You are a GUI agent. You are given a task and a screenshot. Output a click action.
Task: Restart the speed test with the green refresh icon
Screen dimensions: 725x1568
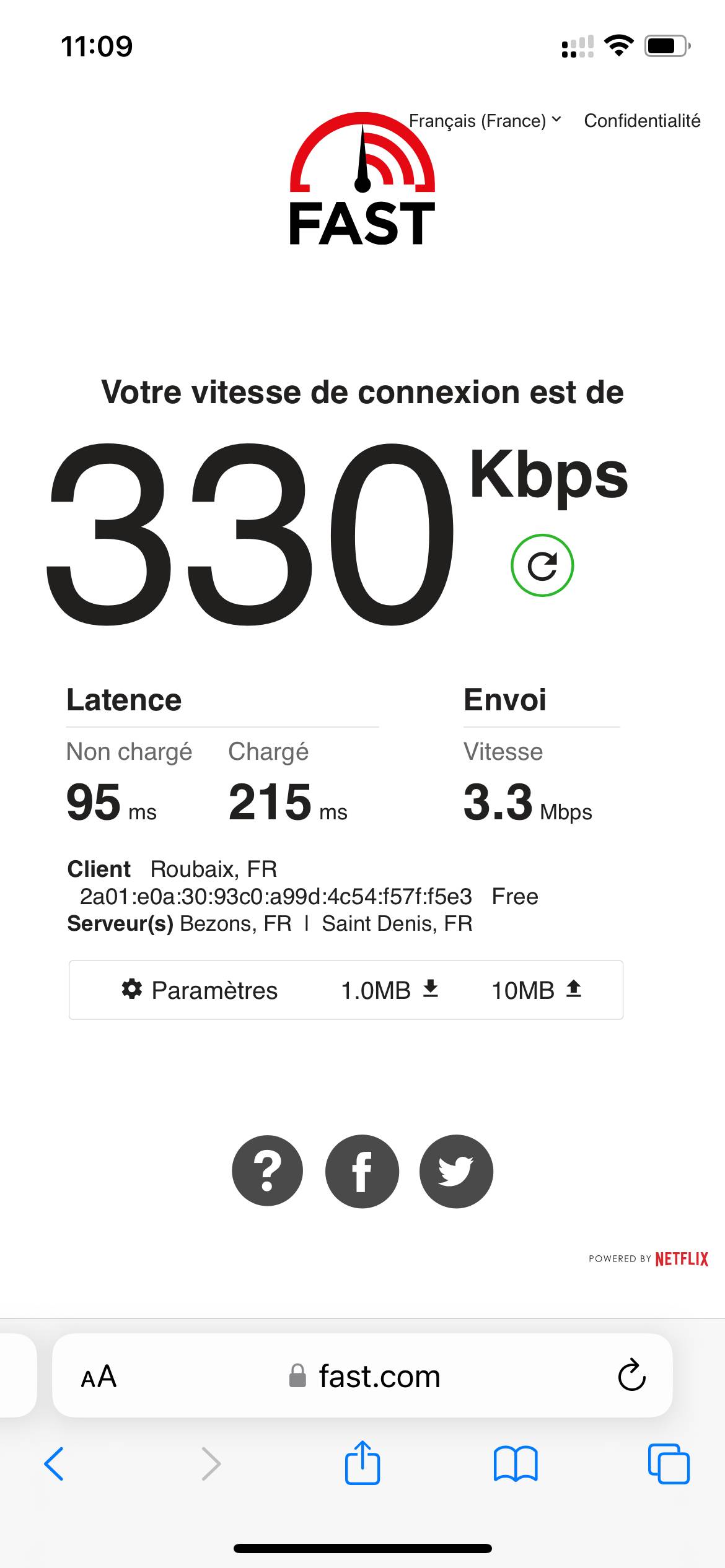pos(542,565)
